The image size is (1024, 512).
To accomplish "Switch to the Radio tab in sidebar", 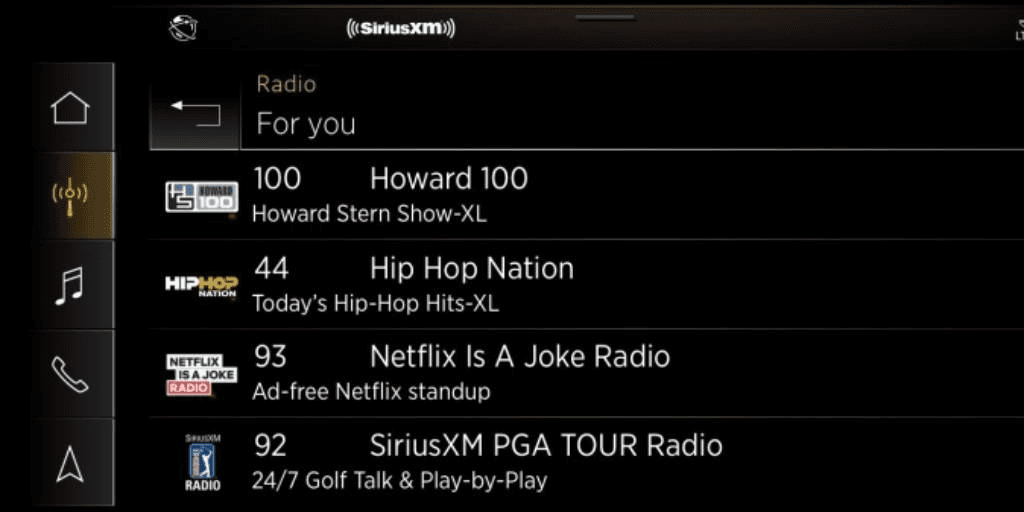I will click(71, 196).
